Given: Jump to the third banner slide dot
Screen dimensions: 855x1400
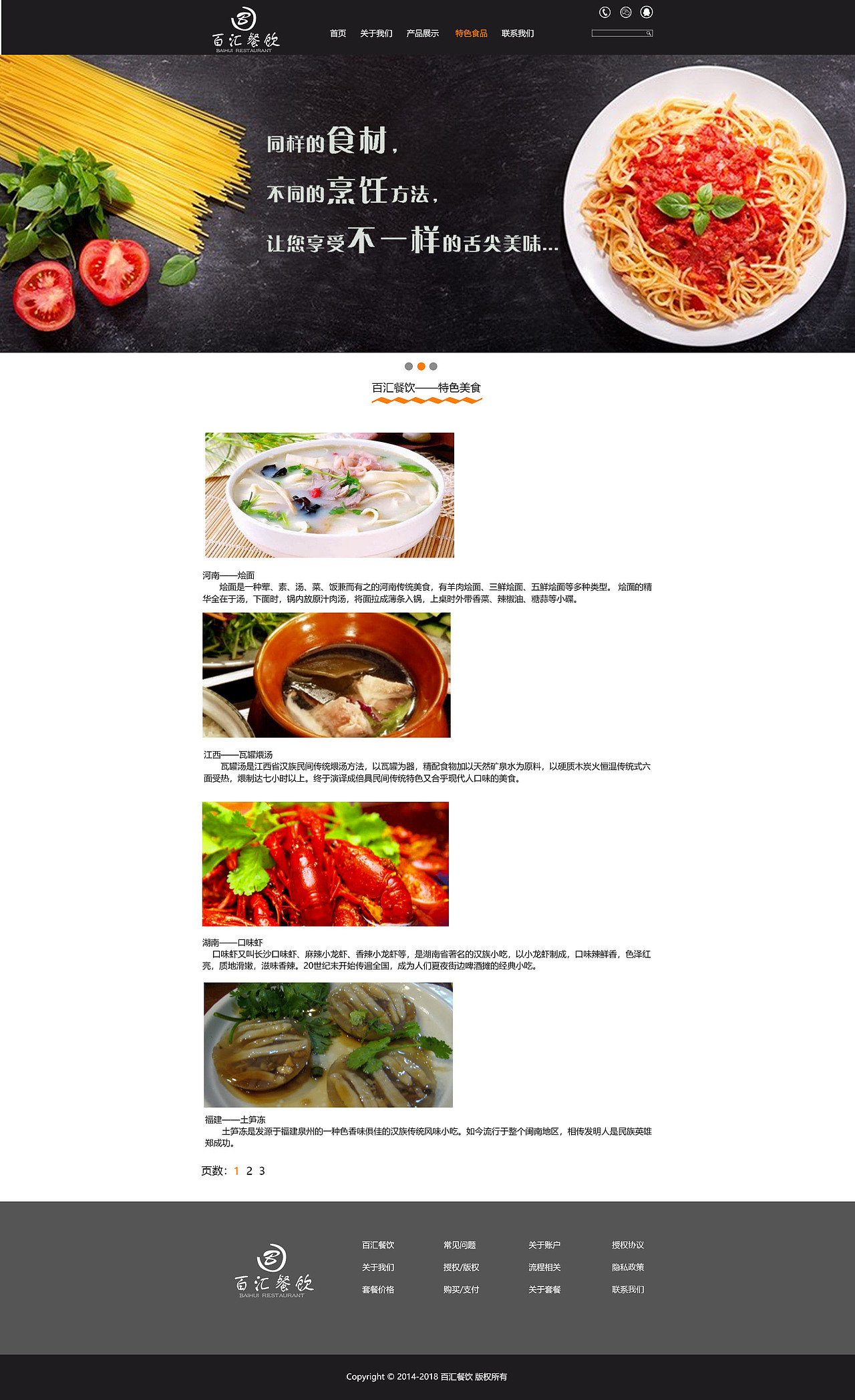Looking at the screenshot, I should coord(434,367).
